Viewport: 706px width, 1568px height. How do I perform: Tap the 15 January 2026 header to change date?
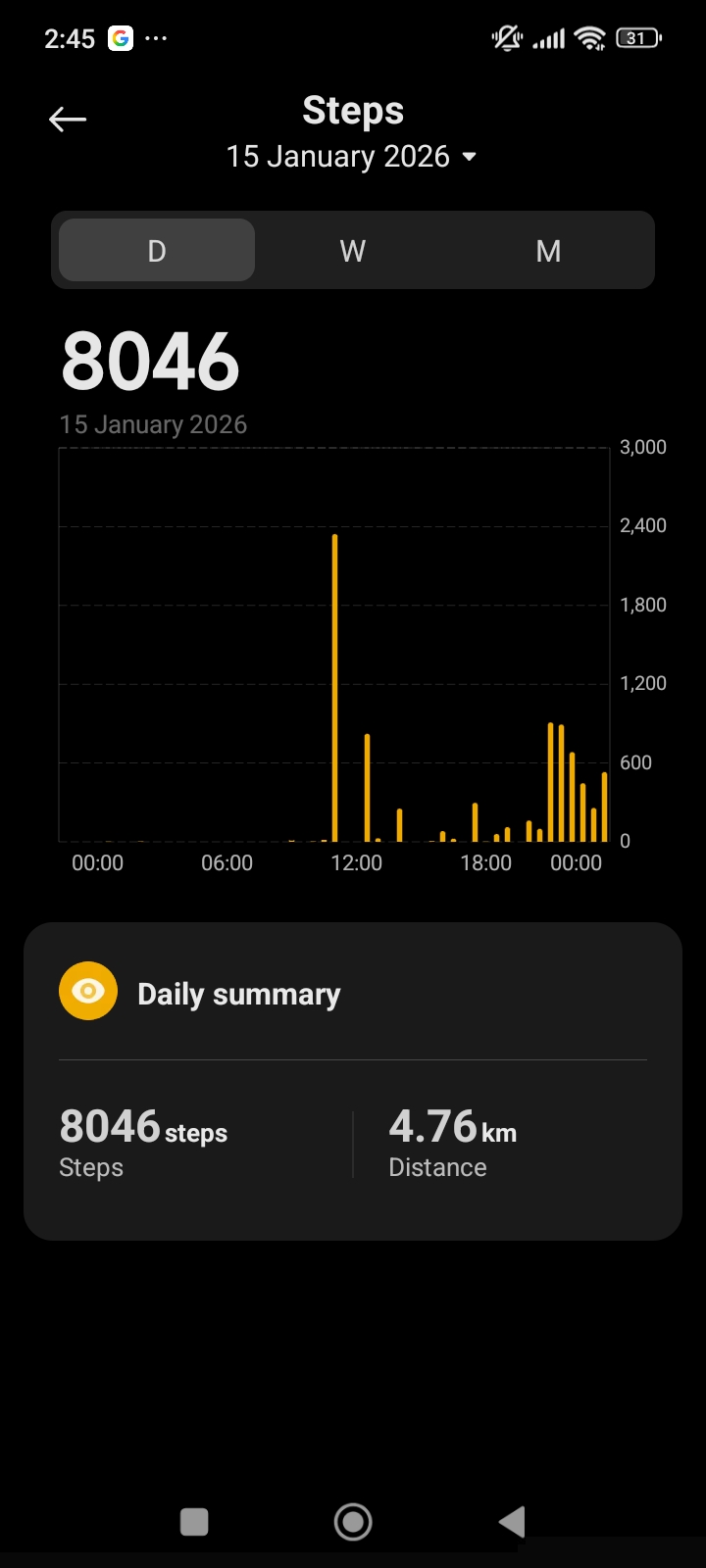click(x=338, y=156)
